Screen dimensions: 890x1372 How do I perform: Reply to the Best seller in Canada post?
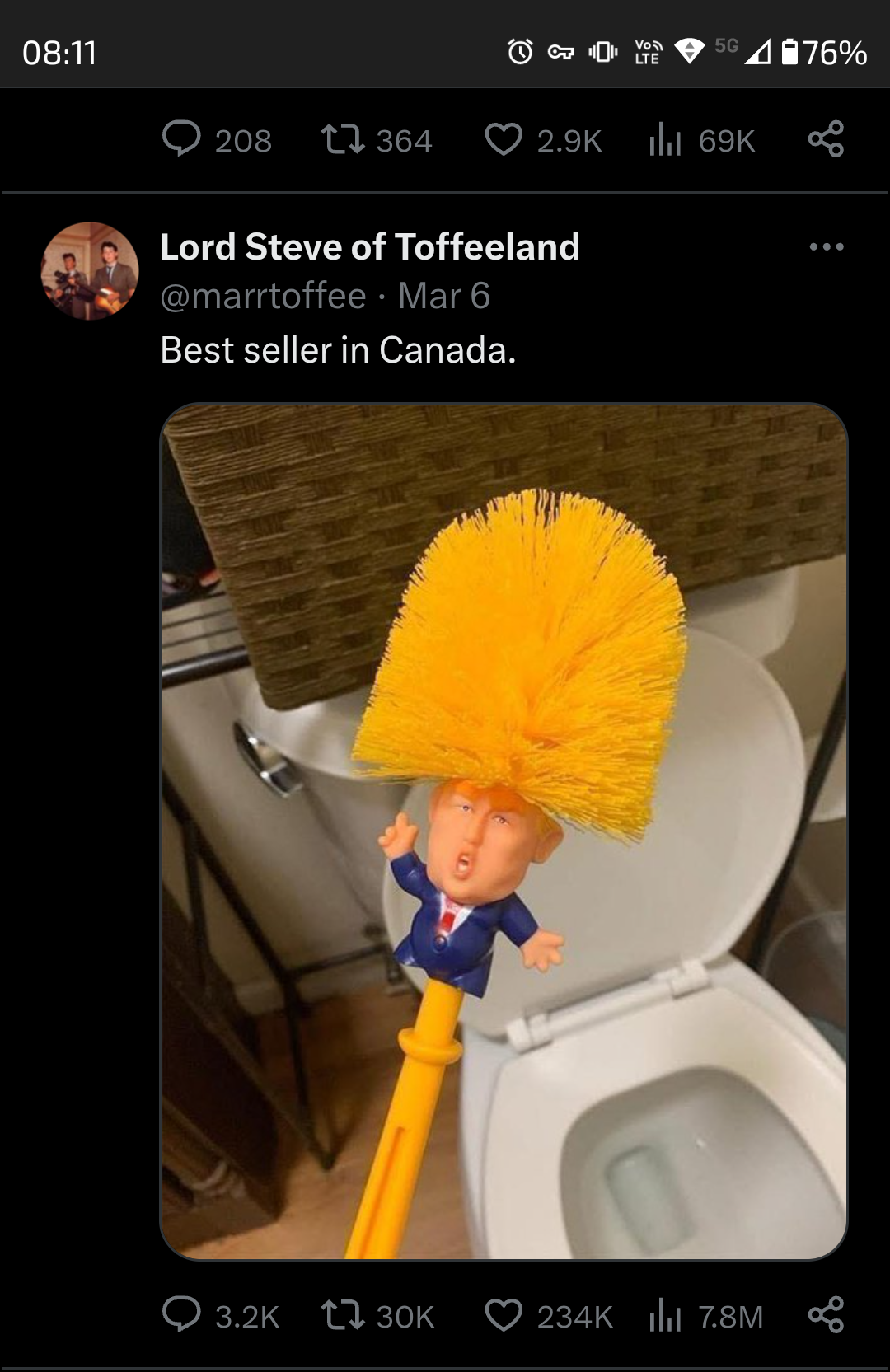(181, 1314)
